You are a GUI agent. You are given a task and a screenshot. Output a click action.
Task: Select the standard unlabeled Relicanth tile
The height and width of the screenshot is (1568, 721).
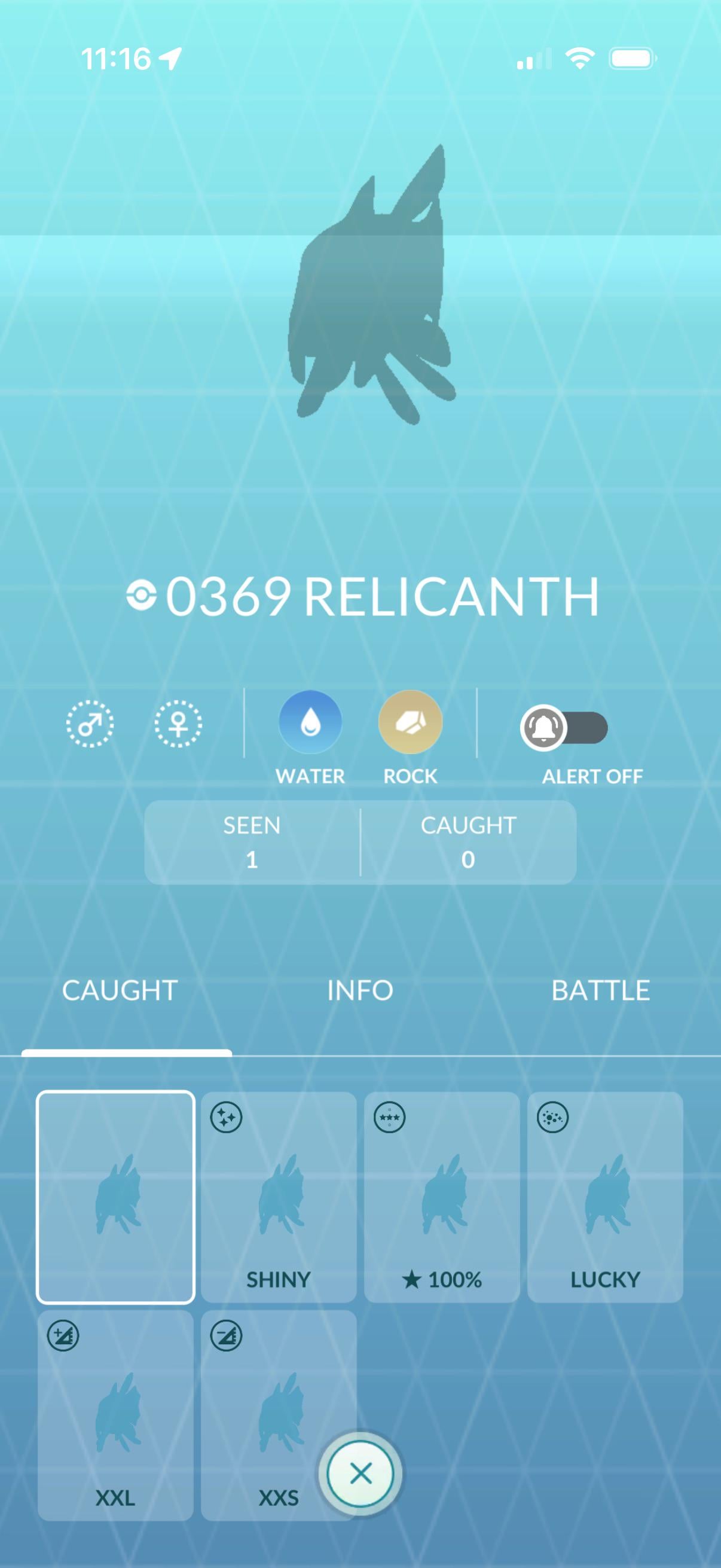[x=115, y=1196]
